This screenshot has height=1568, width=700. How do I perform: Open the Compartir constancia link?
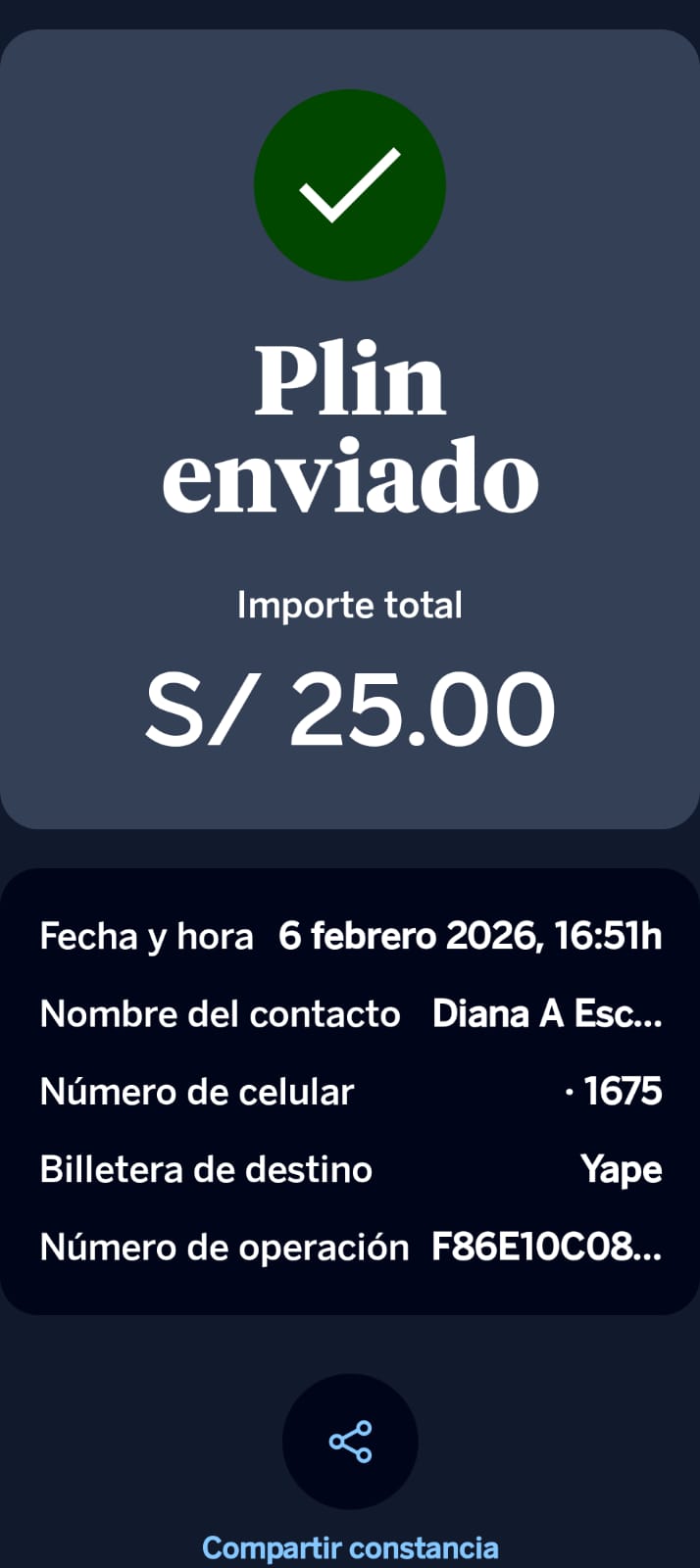[350, 1547]
